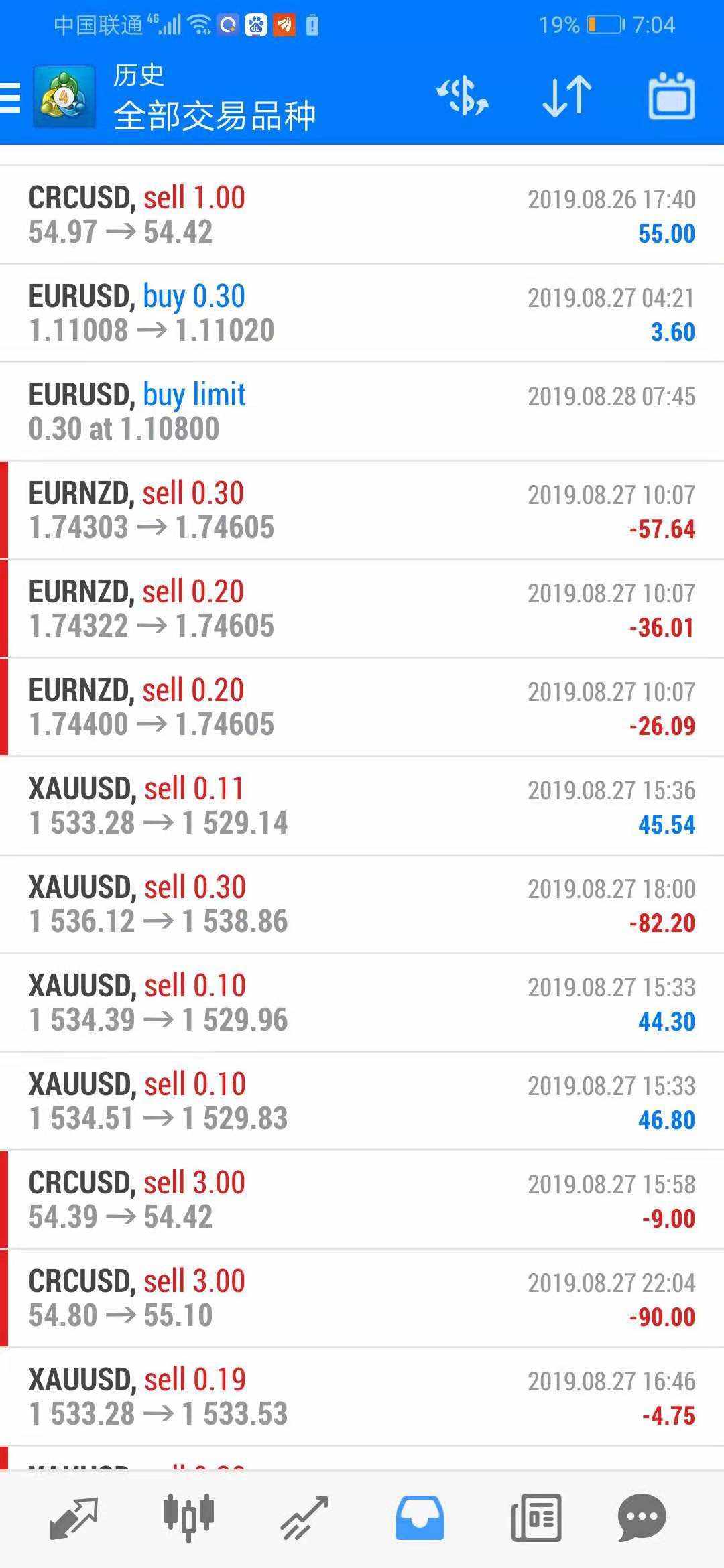
Task: Open the EURNZD sell 0.30 trade
Action: click(x=362, y=511)
